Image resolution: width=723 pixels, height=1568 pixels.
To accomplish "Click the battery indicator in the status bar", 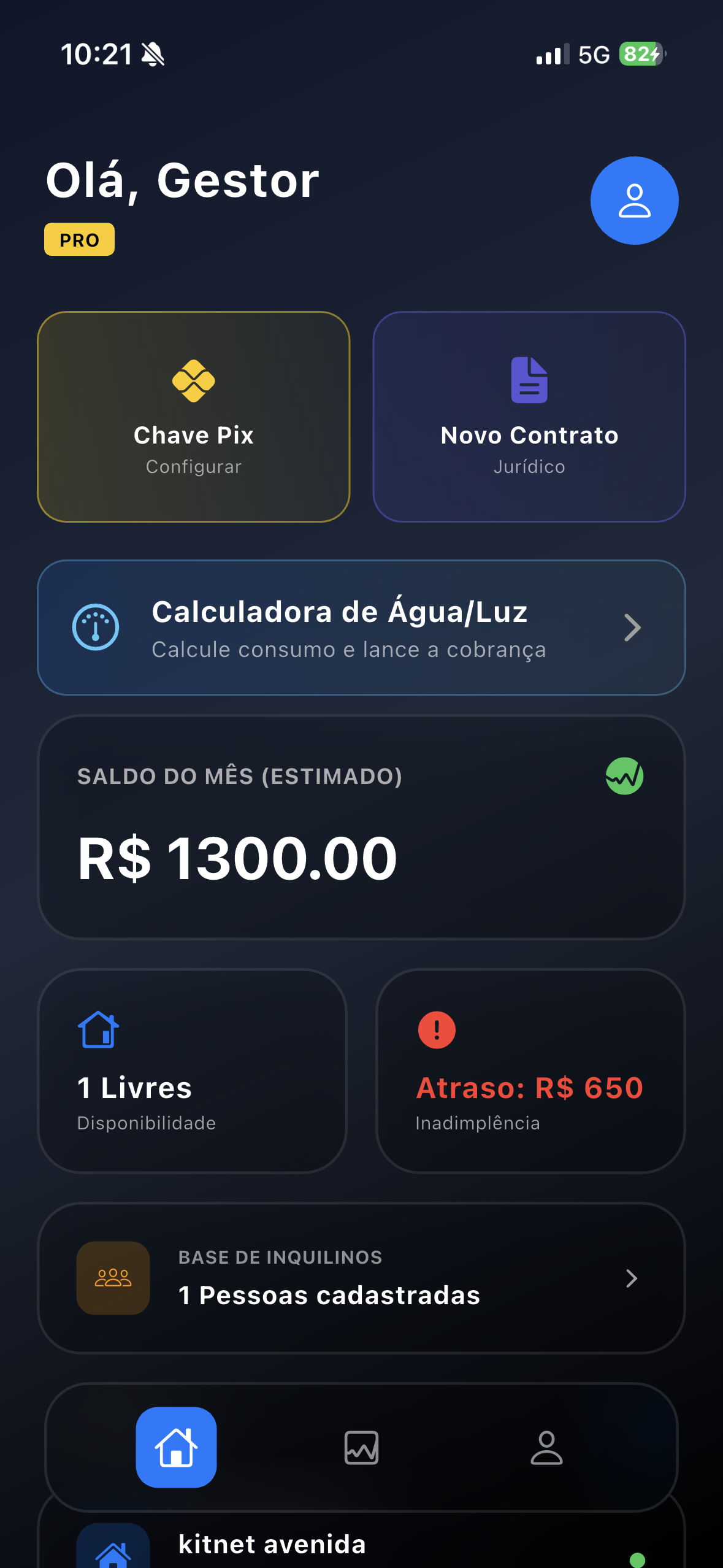I will point(638,55).
